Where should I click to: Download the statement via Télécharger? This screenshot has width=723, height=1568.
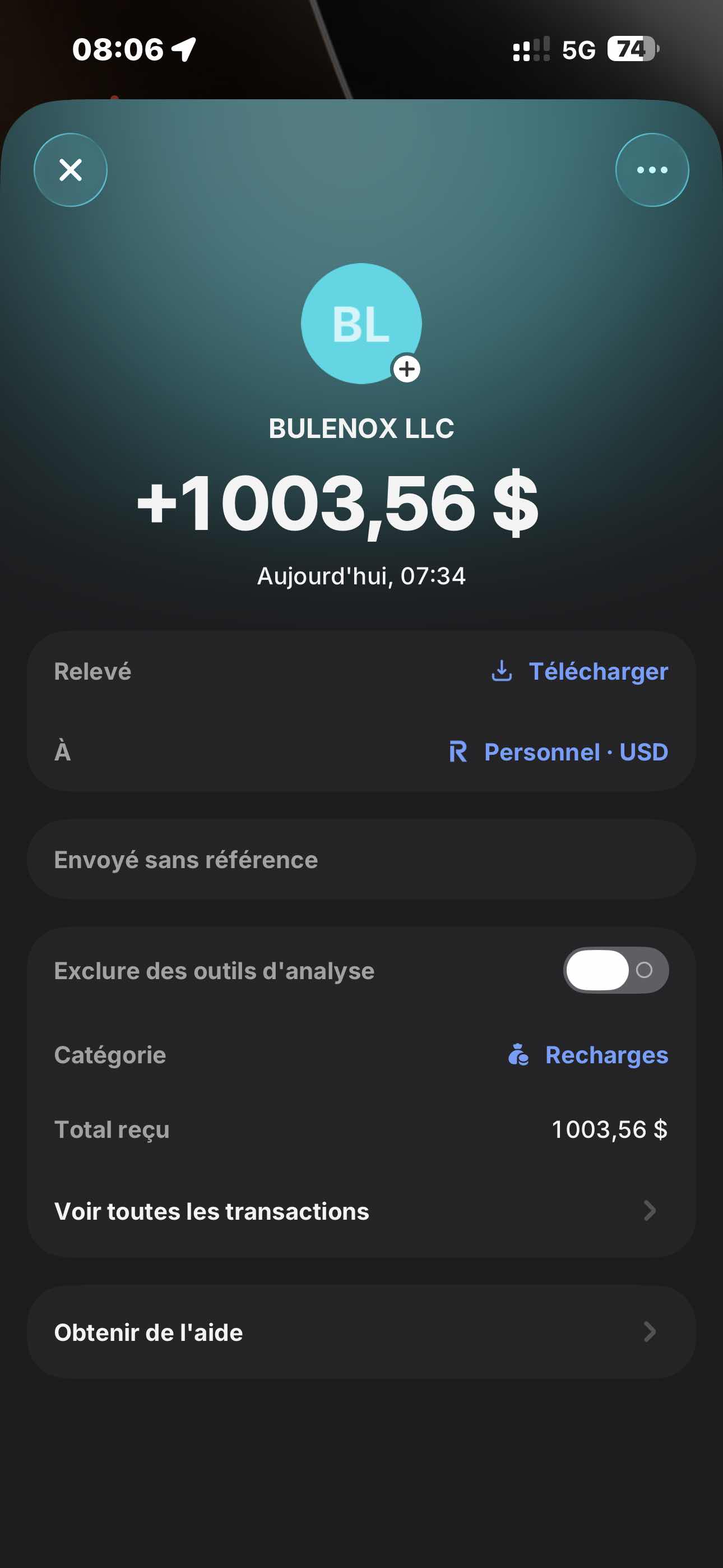pos(580,671)
